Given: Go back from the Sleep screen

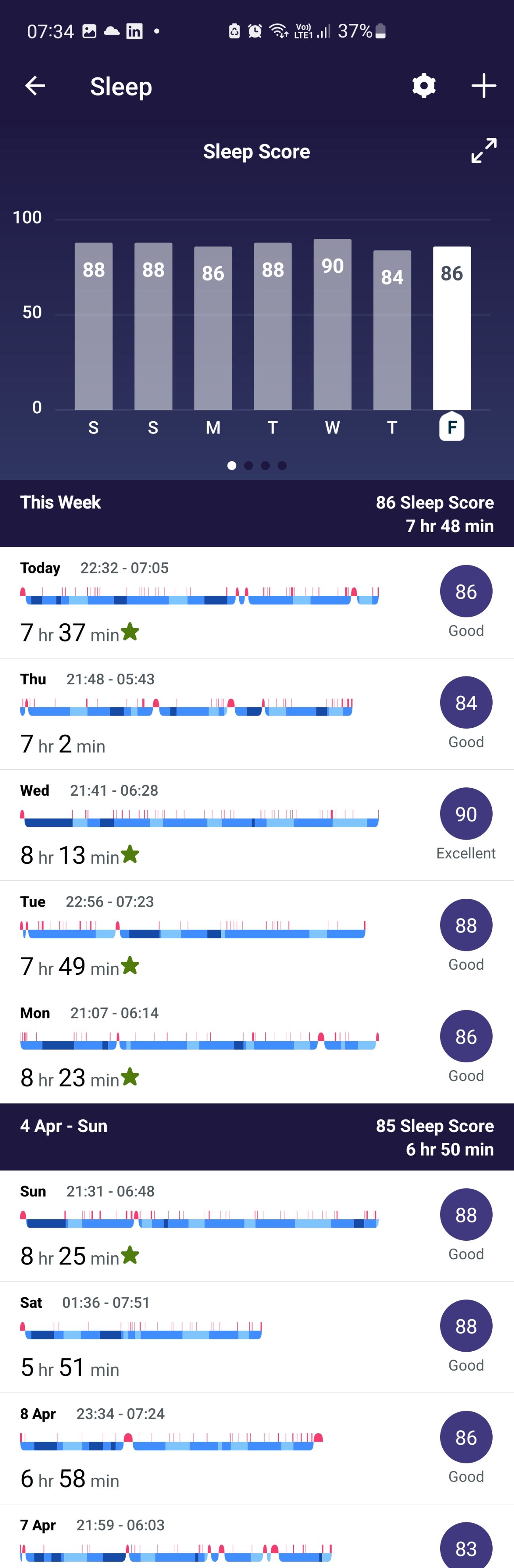Looking at the screenshot, I should click(35, 86).
